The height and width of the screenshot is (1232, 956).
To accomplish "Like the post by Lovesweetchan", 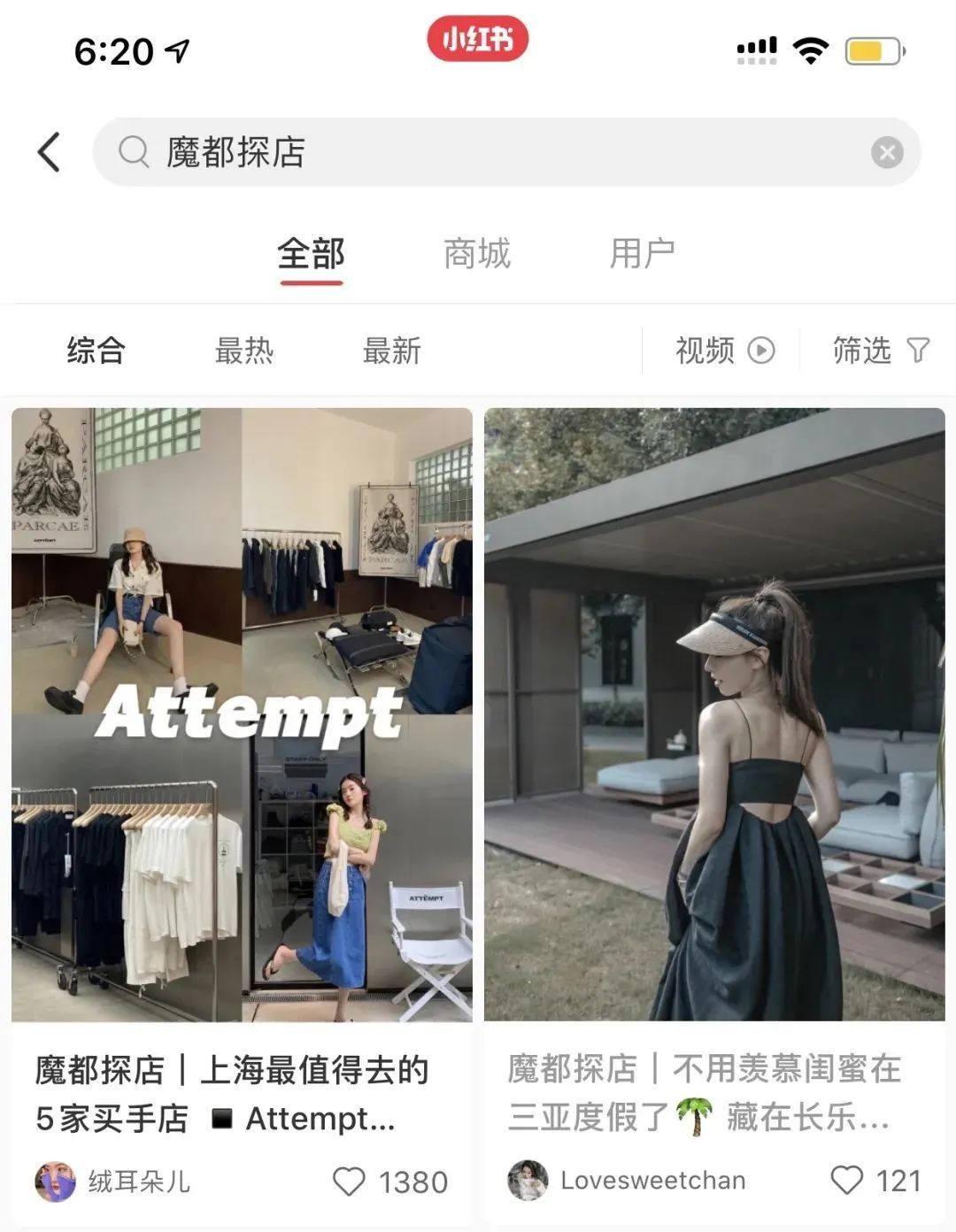I will [x=846, y=1180].
